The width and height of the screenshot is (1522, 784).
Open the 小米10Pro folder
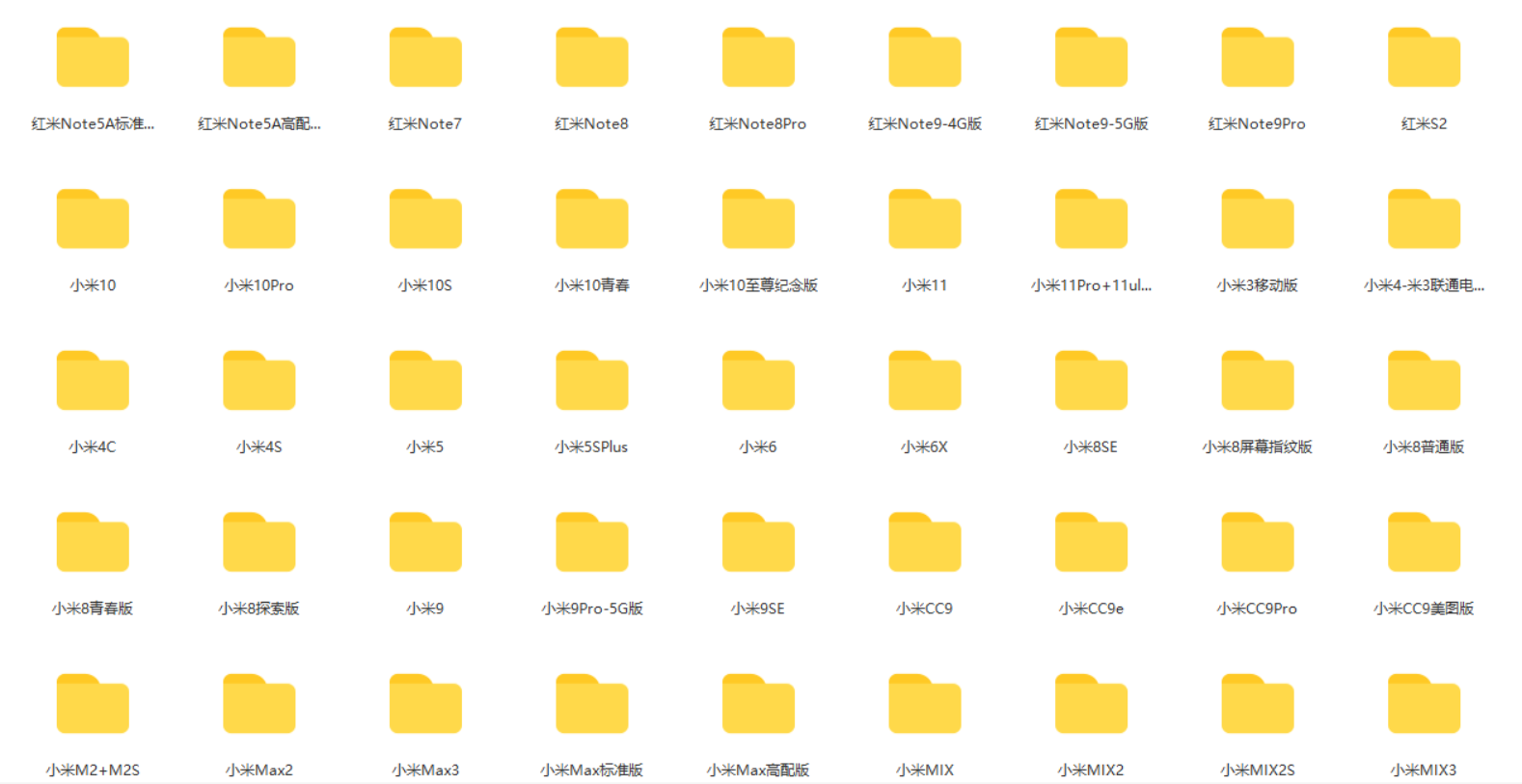pos(259,221)
